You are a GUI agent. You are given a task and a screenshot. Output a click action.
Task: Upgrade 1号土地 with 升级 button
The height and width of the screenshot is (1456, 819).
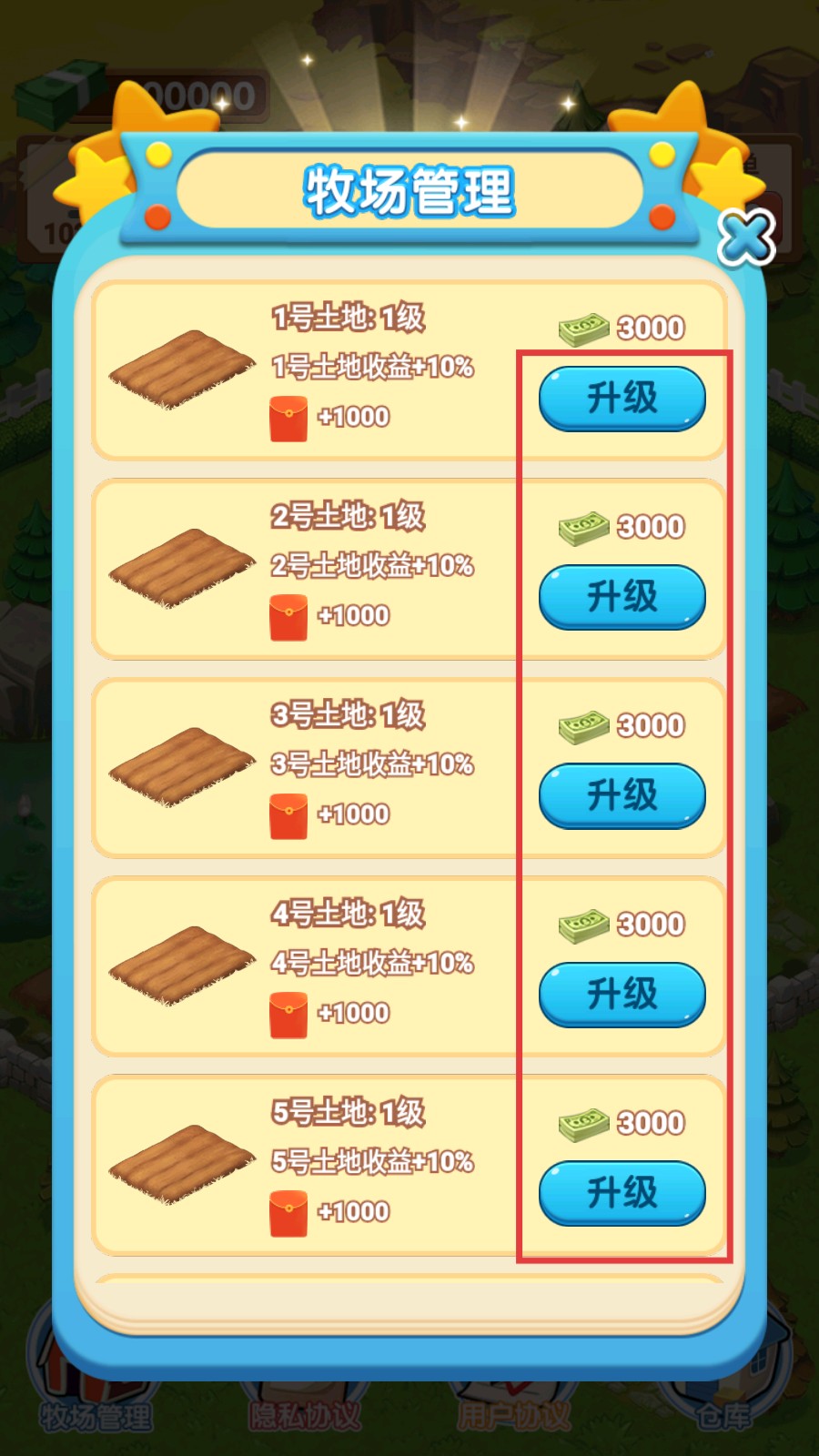(622, 399)
